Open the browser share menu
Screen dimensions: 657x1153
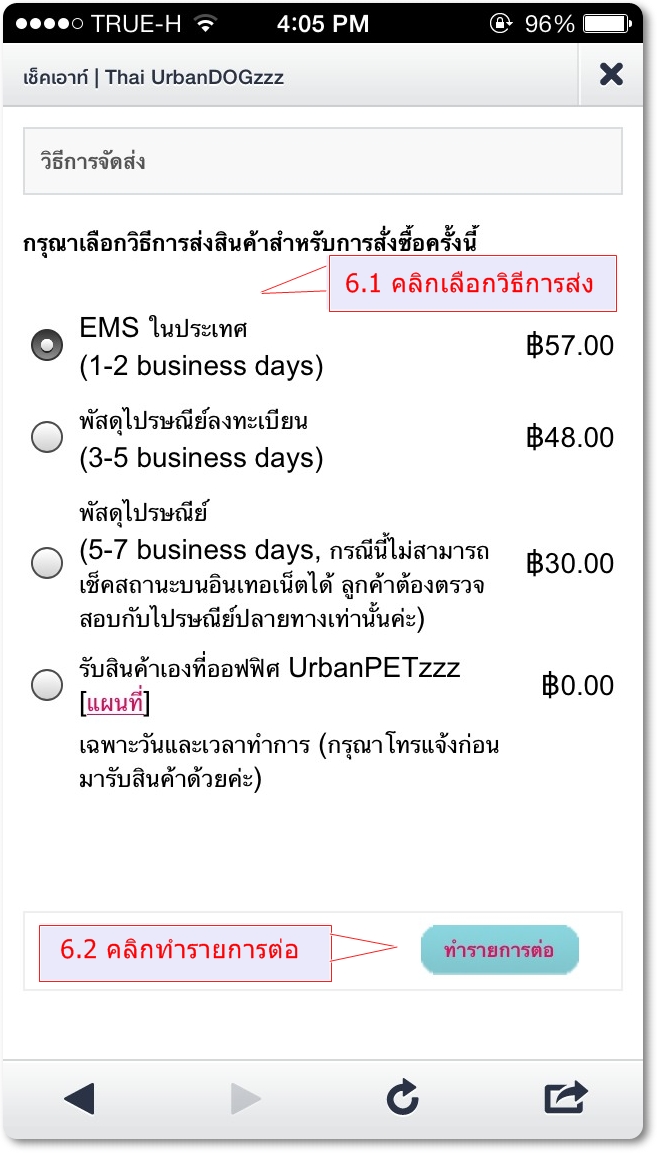(x=565, y=1099)
